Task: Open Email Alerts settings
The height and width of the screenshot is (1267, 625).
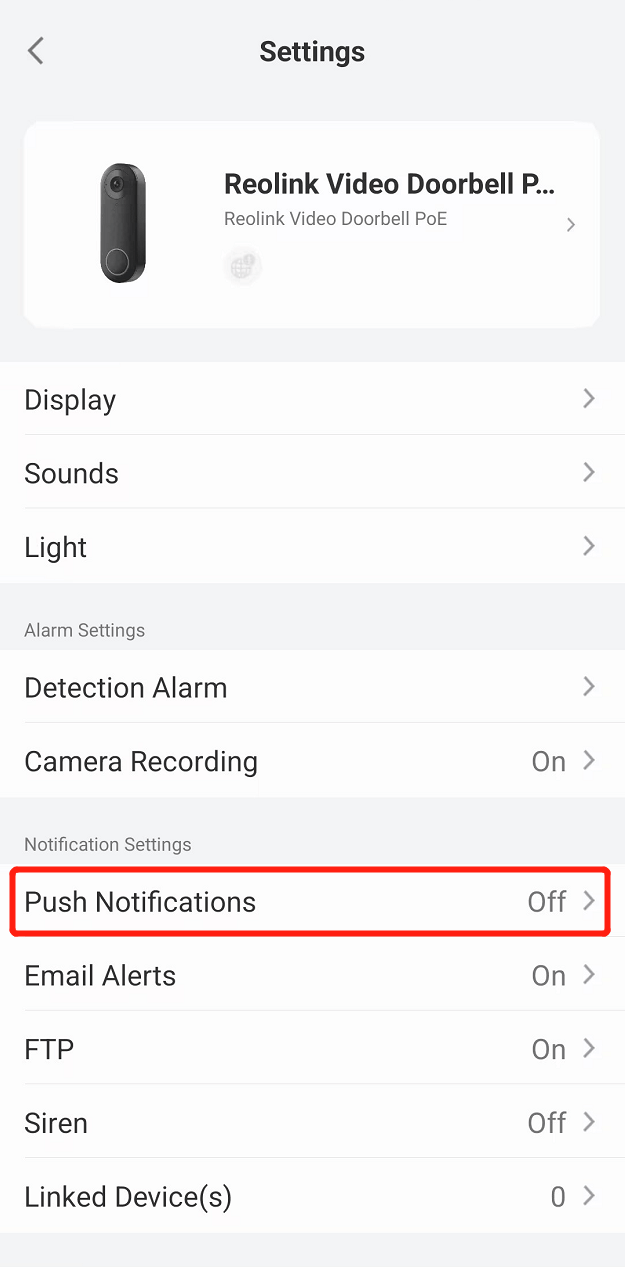Action: (312, 975)
